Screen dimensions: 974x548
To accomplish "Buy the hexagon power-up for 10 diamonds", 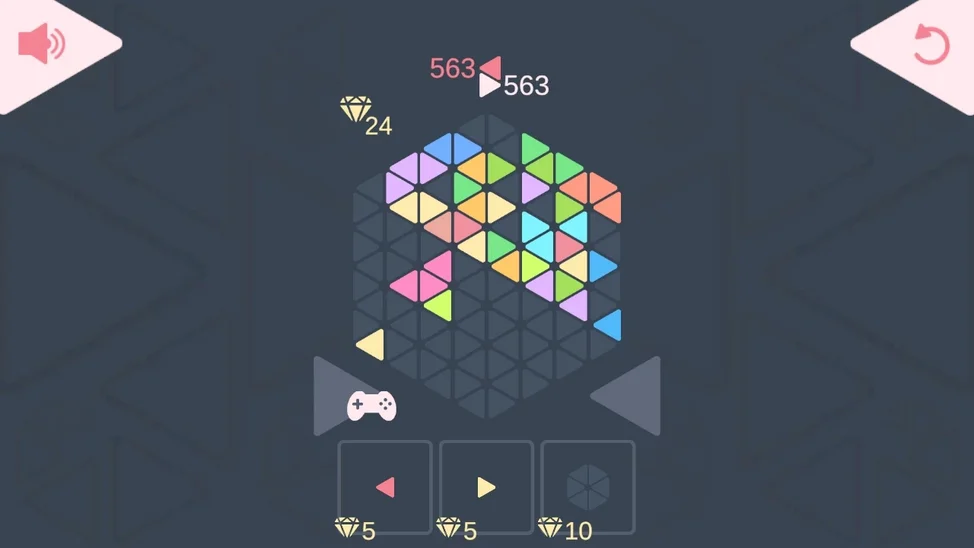I will point(588,487).
